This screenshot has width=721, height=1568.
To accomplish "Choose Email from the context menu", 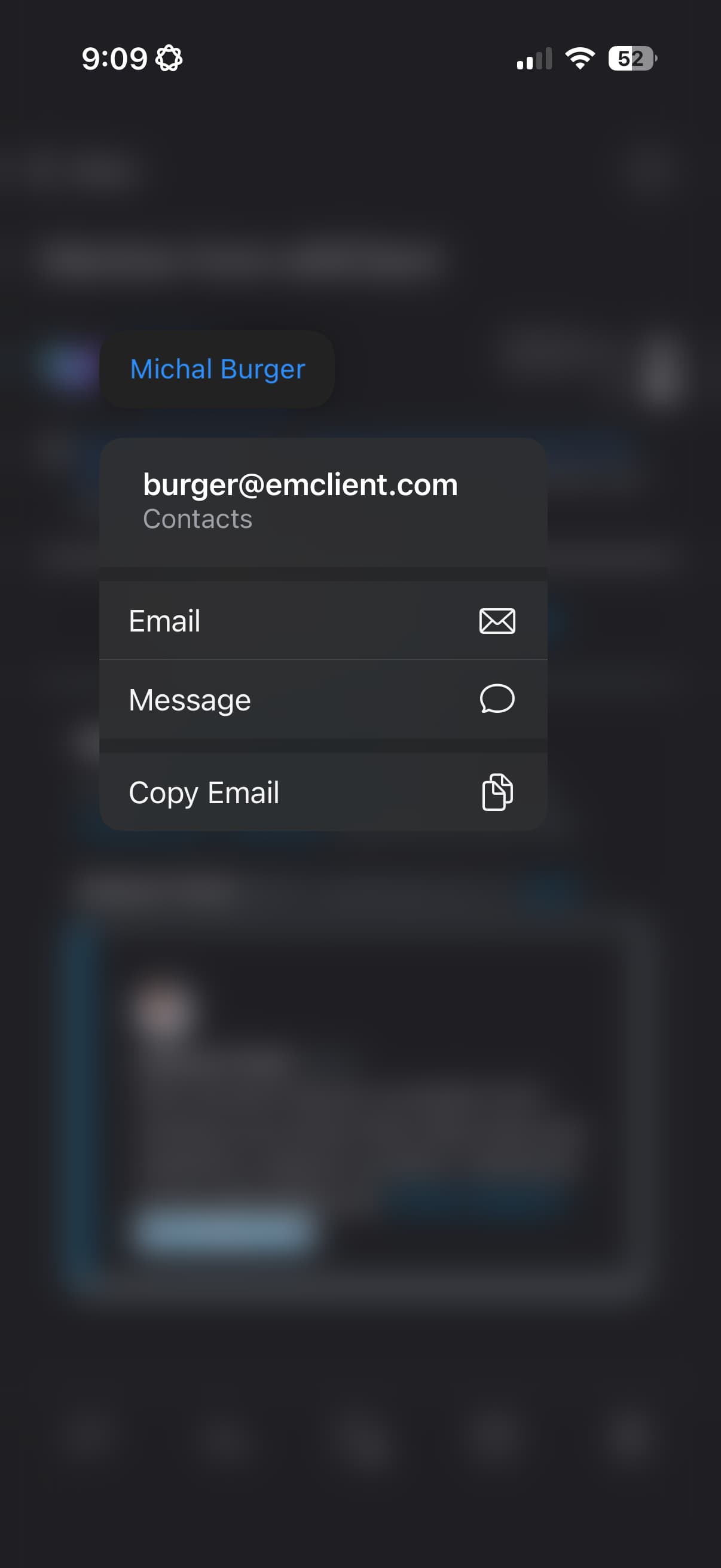I will click(322, 621).
